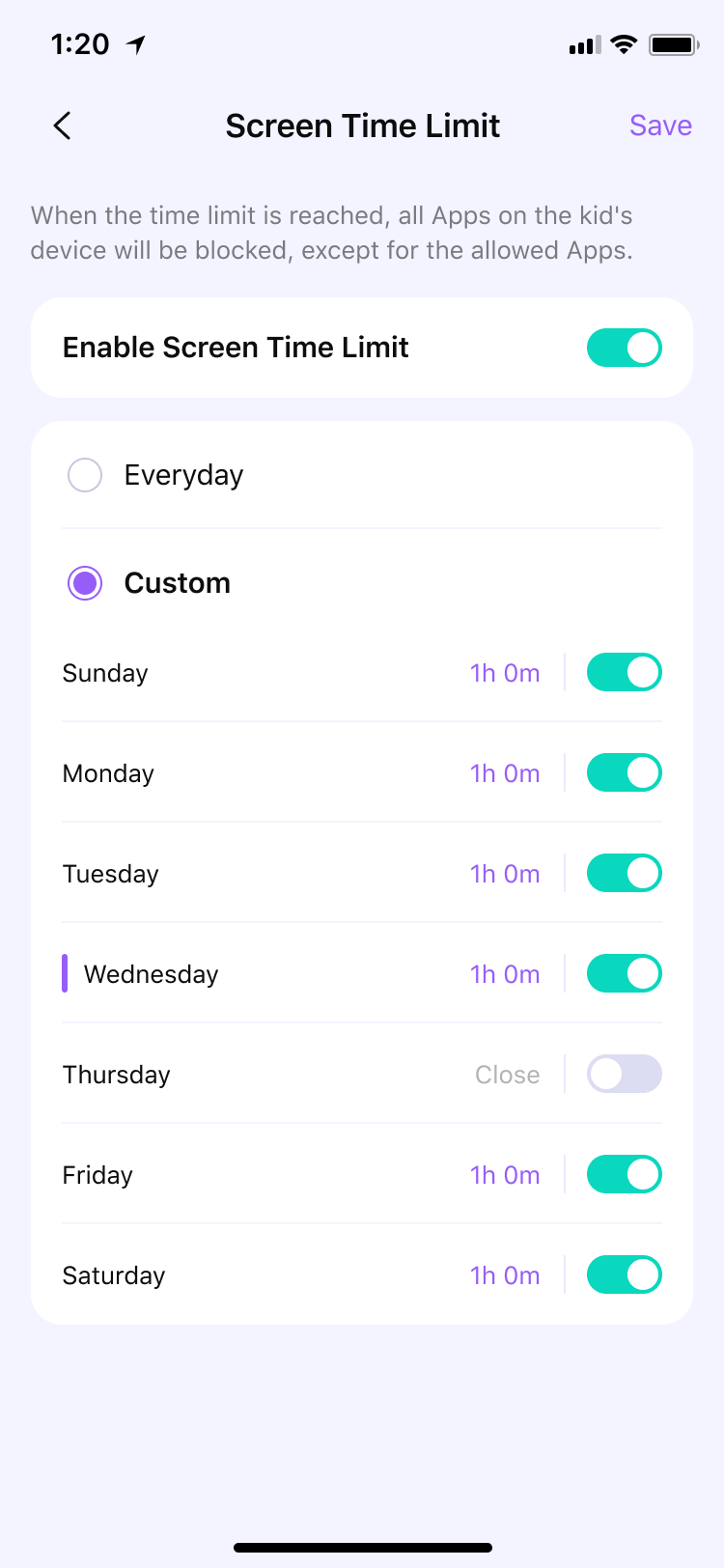Image resolution: width=724 pixels, height=1568 pixels.
Task: Change Monday's 1h 0m limit
Action: point(505,773)
